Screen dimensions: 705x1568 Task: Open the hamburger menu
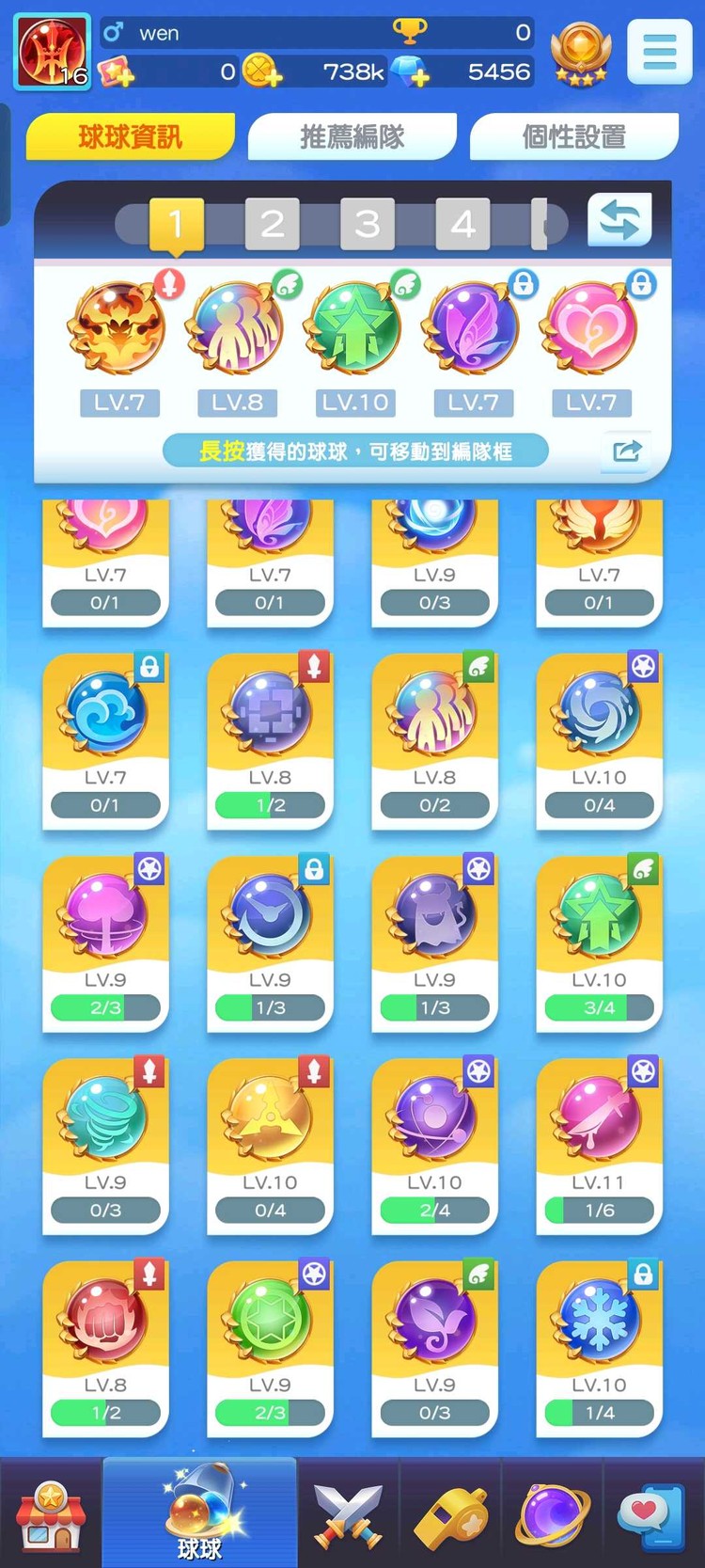(659, 52)
